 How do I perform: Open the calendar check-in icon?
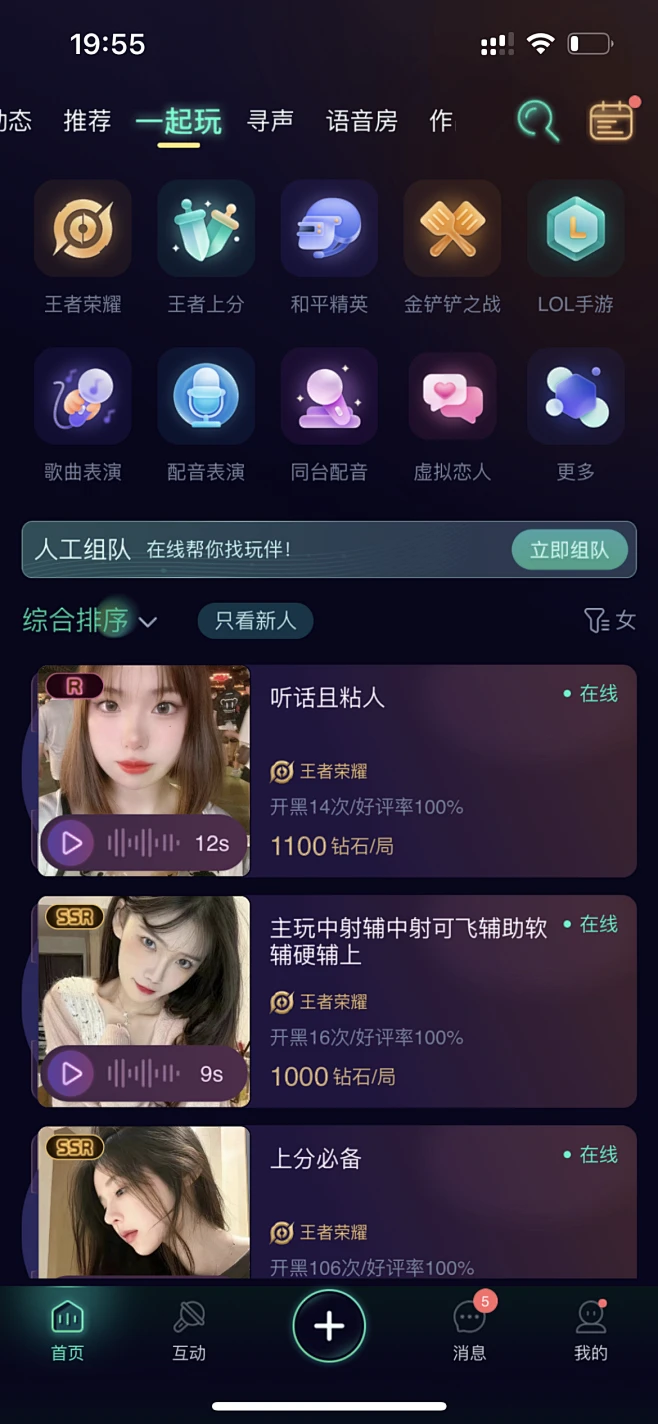(610, 121)
